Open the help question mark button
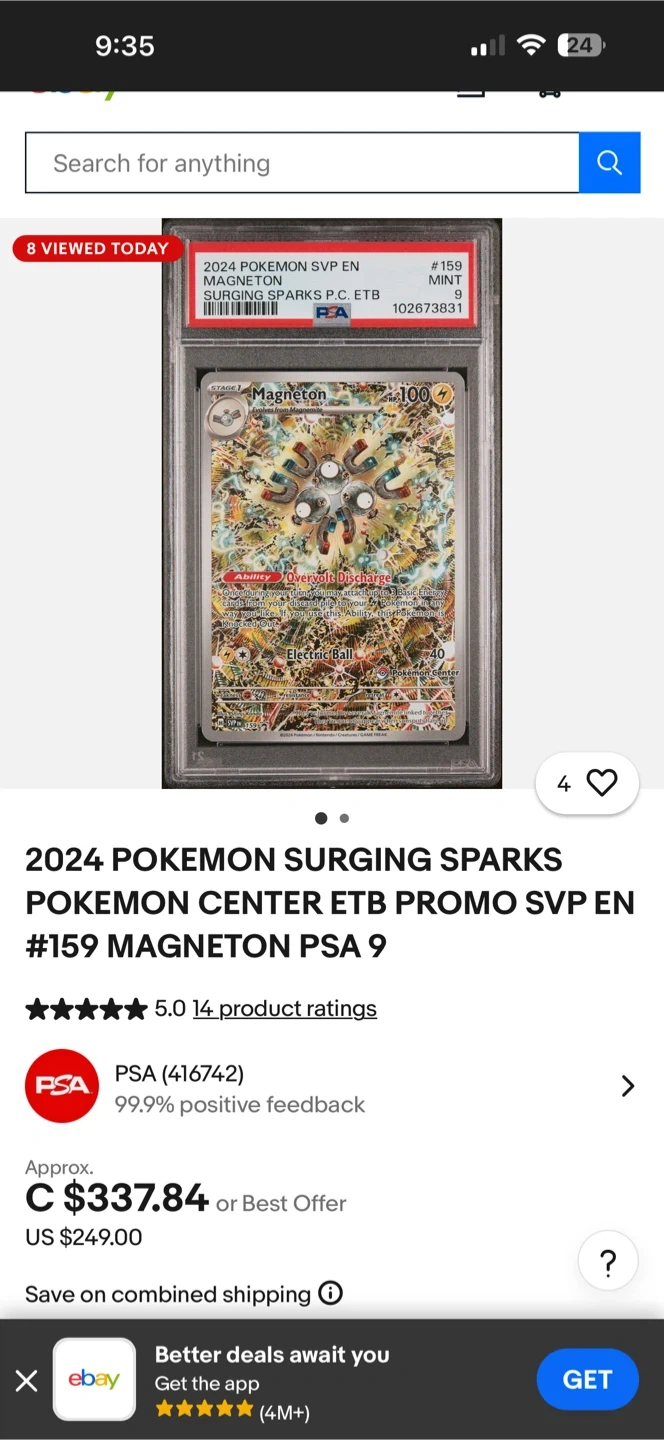The height and width of the screenshot is (1440, 664). pos(608,1262)
